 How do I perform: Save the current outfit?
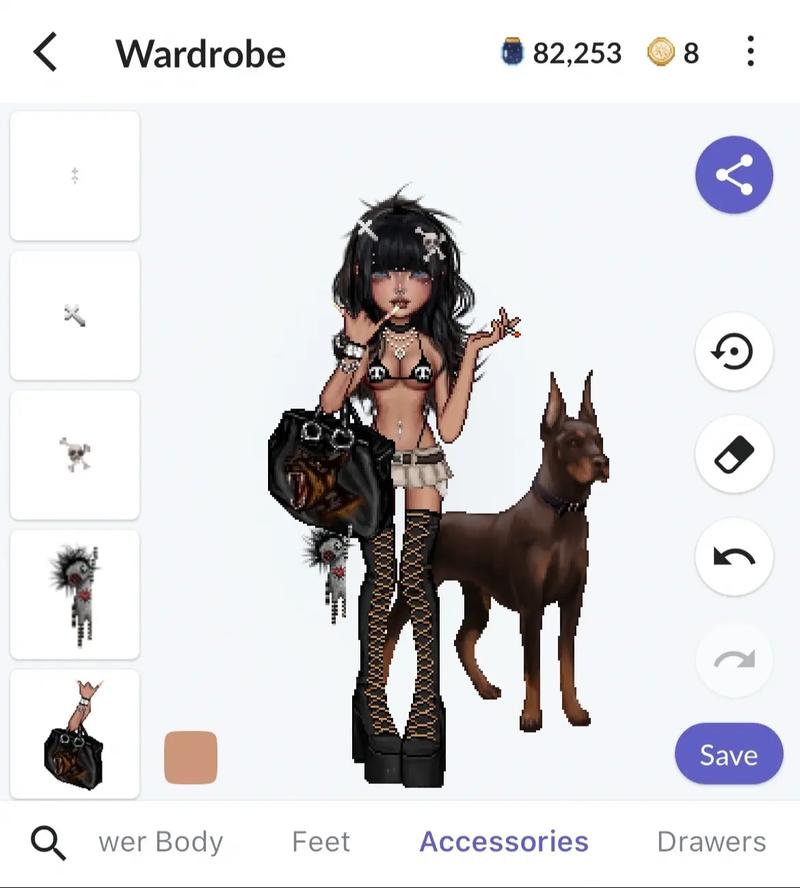pos(728,755)
